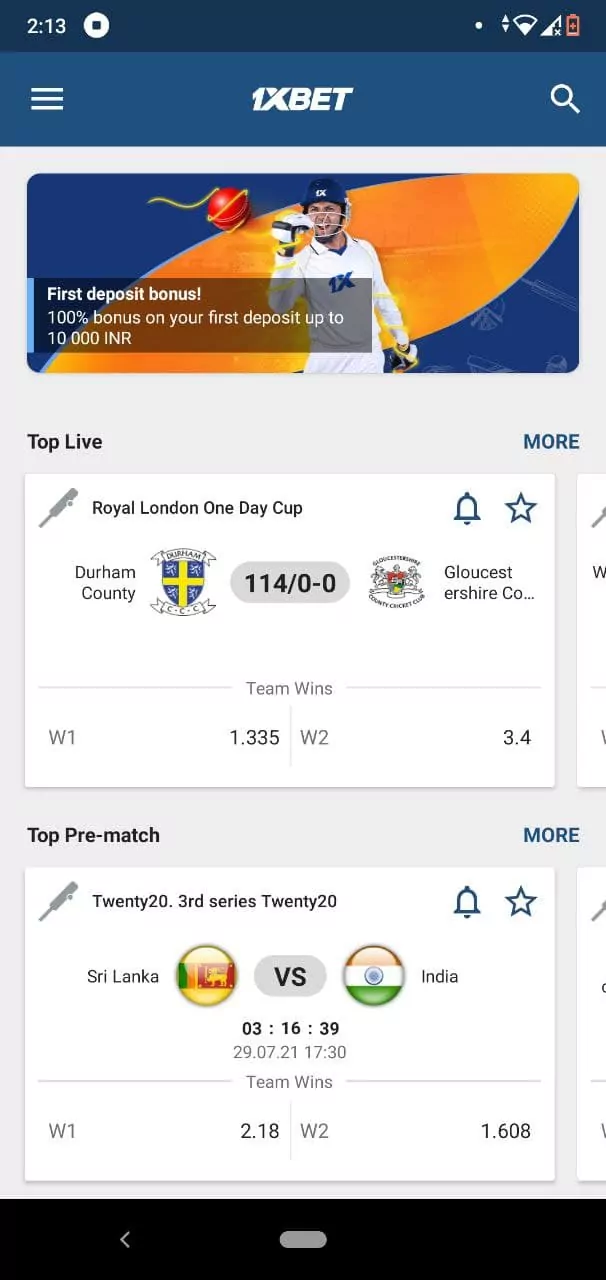This screenshot has height=1280, width=606.
Task: Open the First deposit bonus banner
Action: click(x=303, y=273)
